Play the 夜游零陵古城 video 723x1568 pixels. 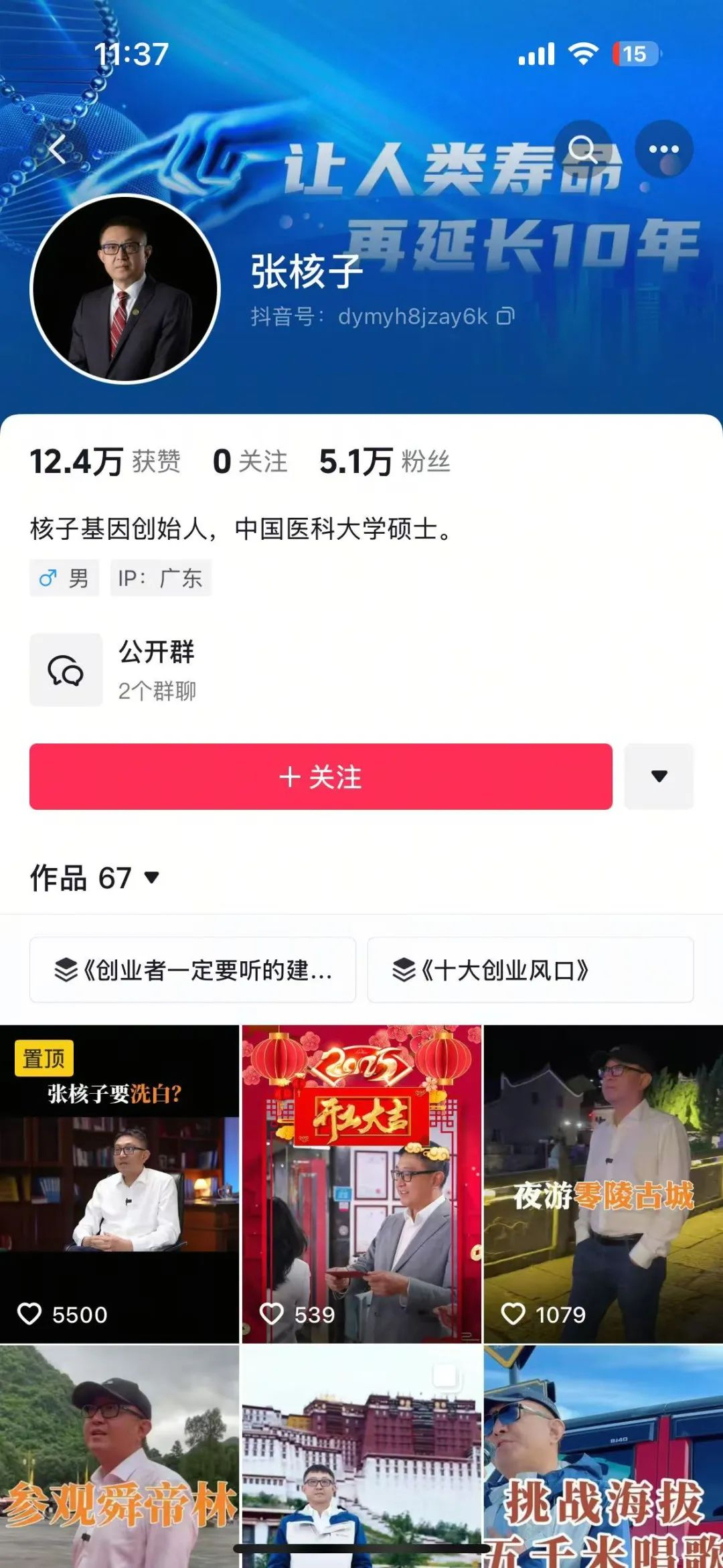pos(603,1184)
